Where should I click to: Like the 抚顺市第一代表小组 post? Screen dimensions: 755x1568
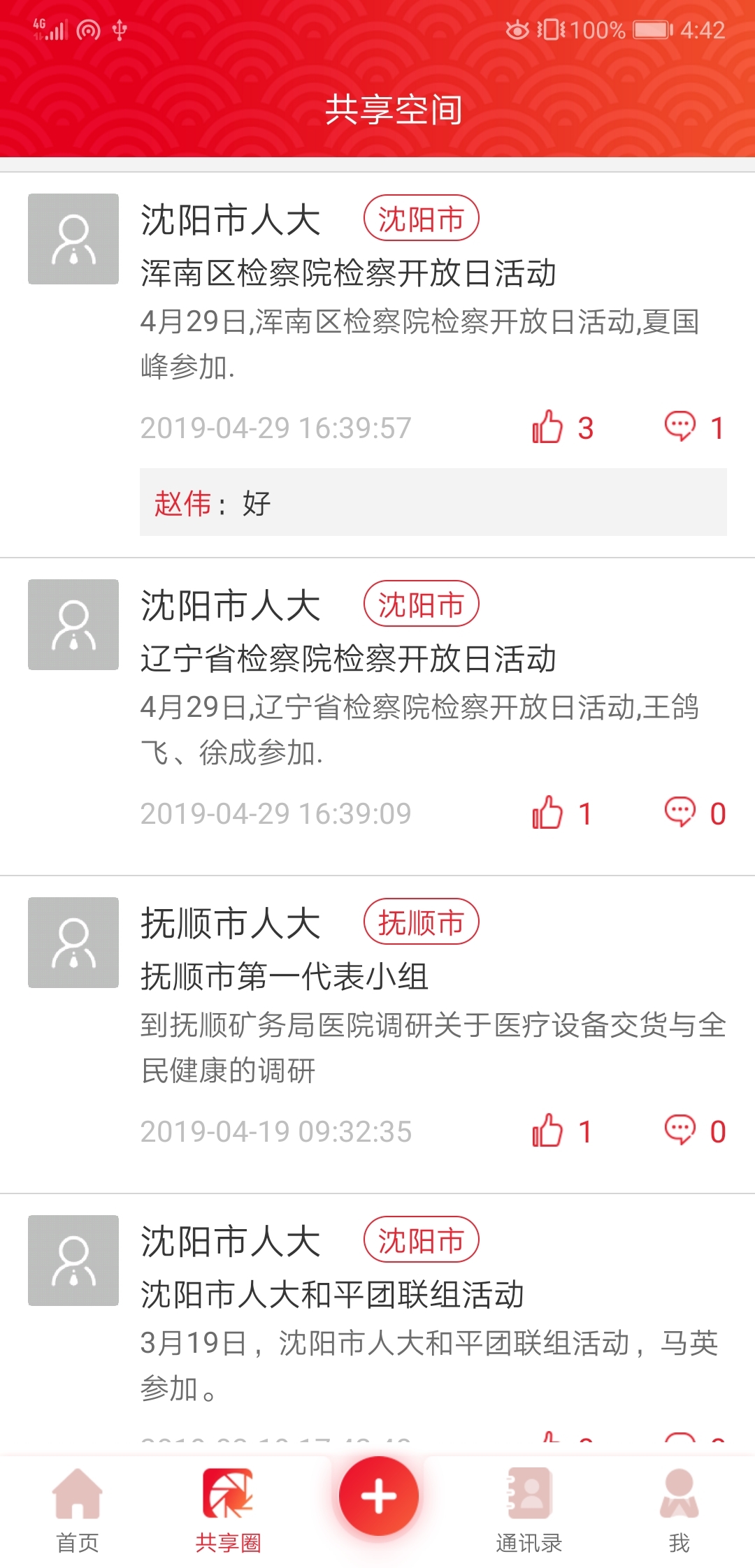pyautogui.click(x=547, y=1131)
